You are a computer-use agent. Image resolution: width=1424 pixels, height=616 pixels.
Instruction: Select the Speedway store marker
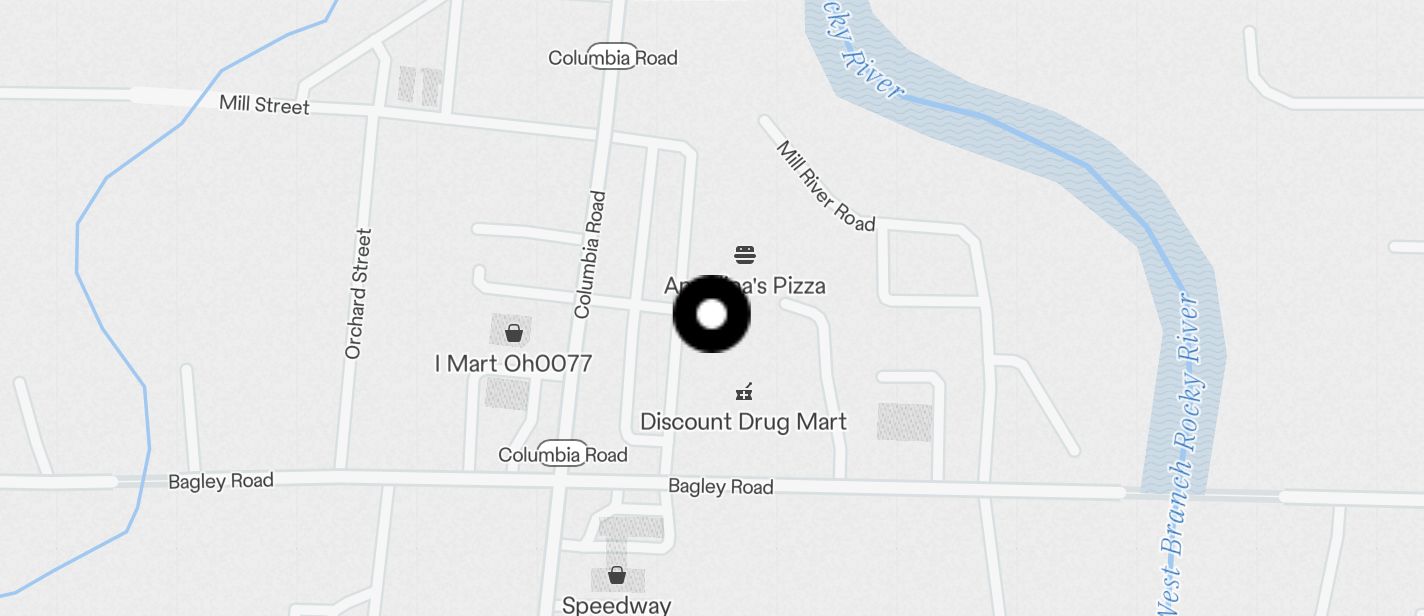tap(617, 575)
